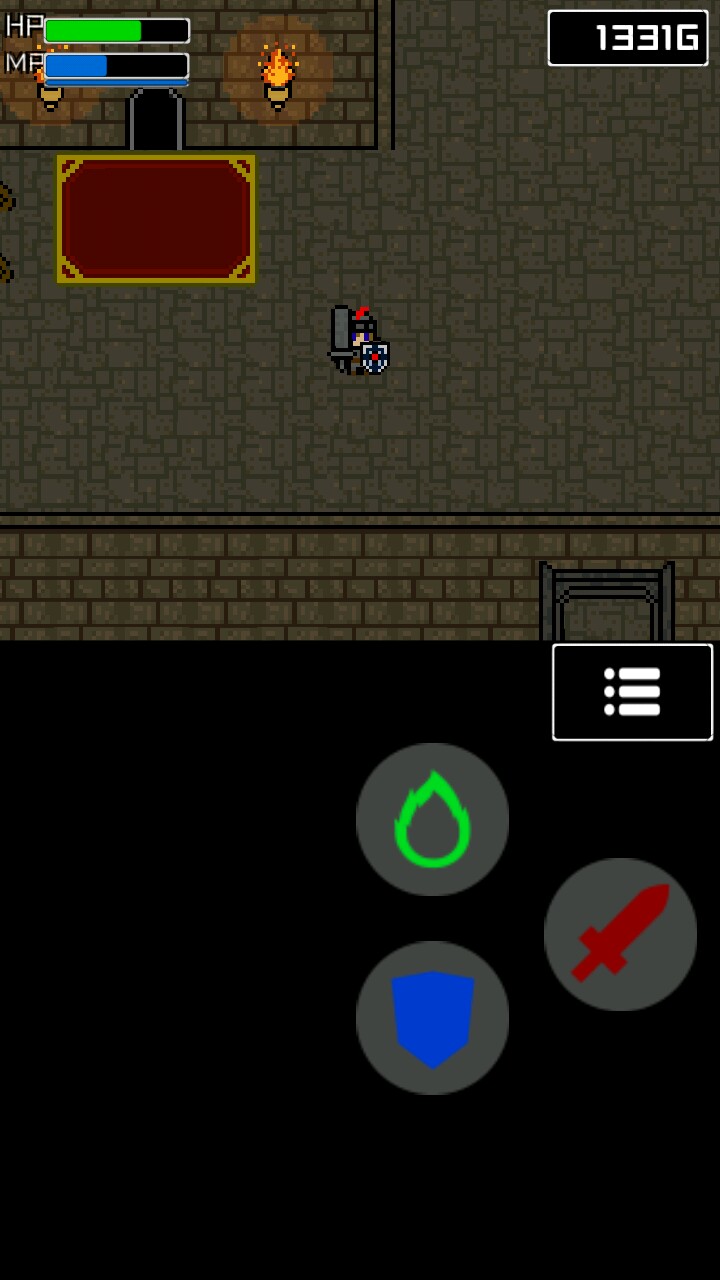Attack with the red sword button
Viewport: 720px width, 1280px height.
[x=620, y=934]
